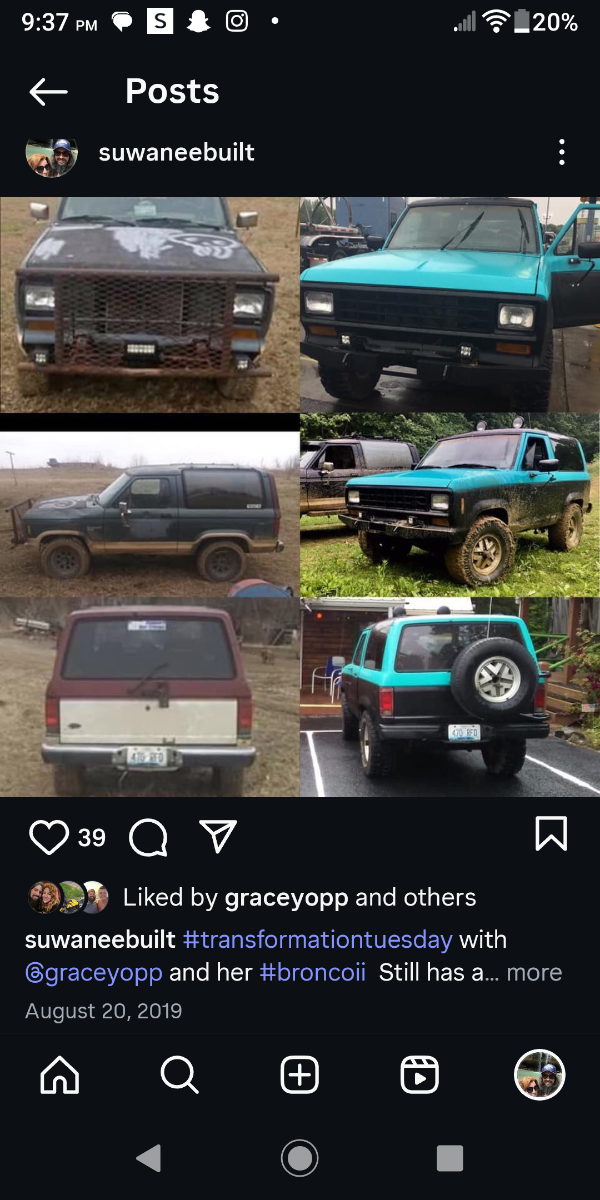600x1200 pixels.
Task: Switch to the Home tab
Action: pyautogui.click(x=59, y=1076)
